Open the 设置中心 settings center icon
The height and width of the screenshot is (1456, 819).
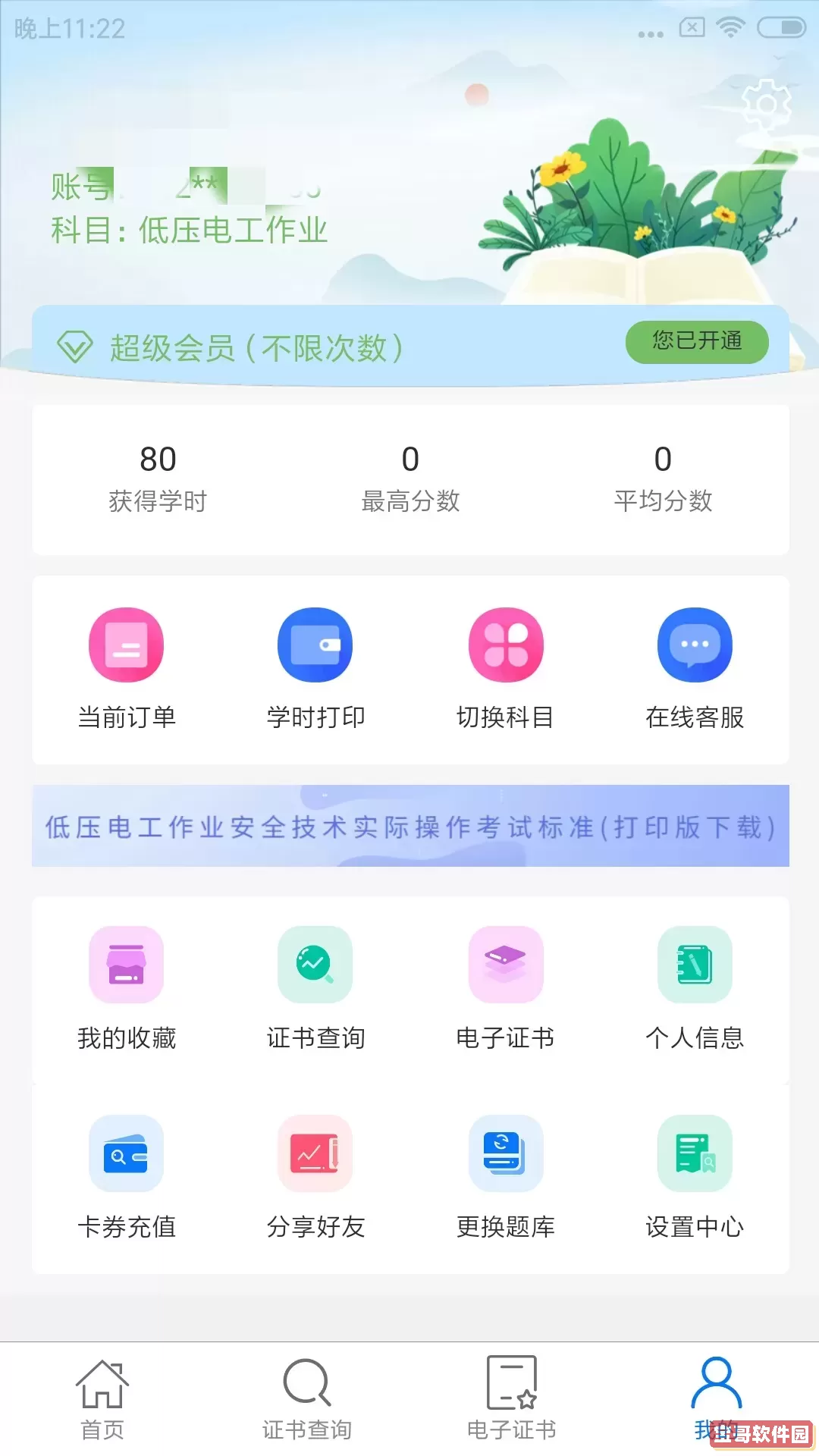tap(695, 1153)
